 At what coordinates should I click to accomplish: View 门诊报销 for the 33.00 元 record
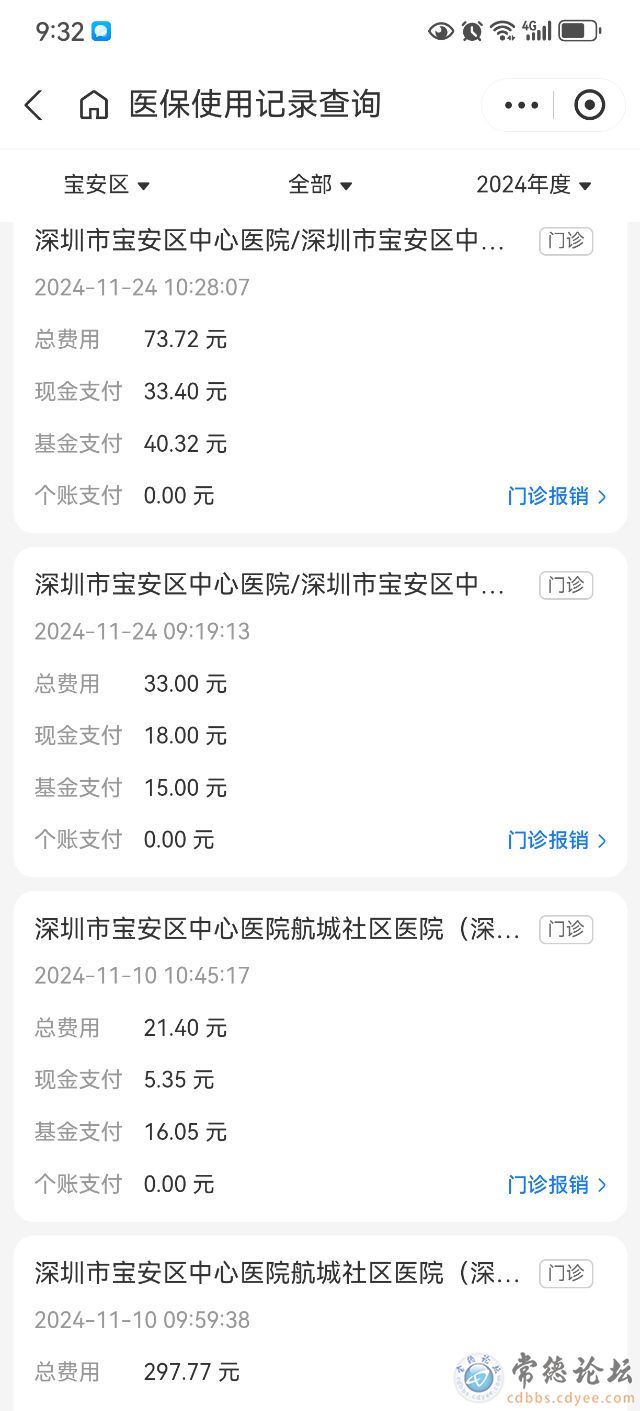pyautogui.click(x=557, y=840)
